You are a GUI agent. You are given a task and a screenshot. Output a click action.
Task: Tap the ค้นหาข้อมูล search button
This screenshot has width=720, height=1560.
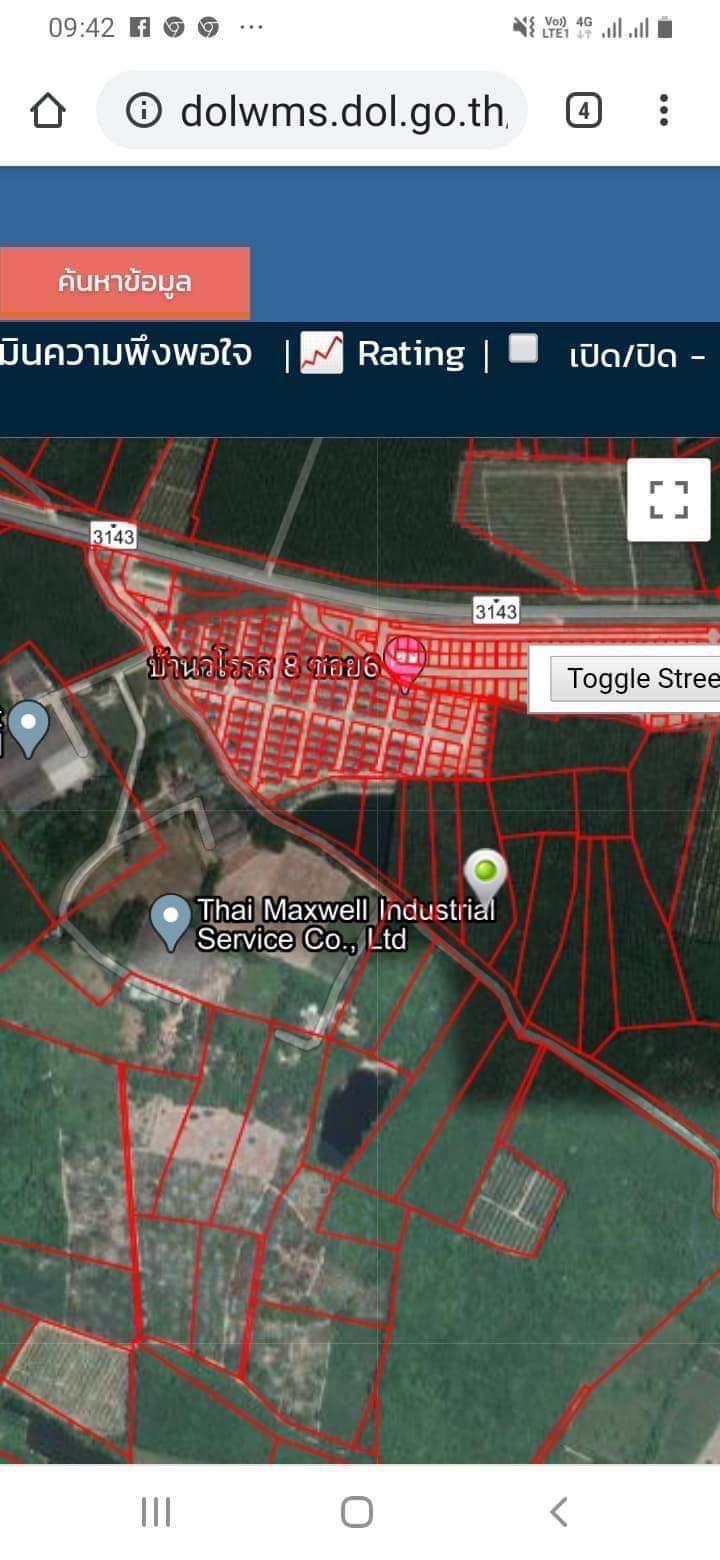[124, 283]
